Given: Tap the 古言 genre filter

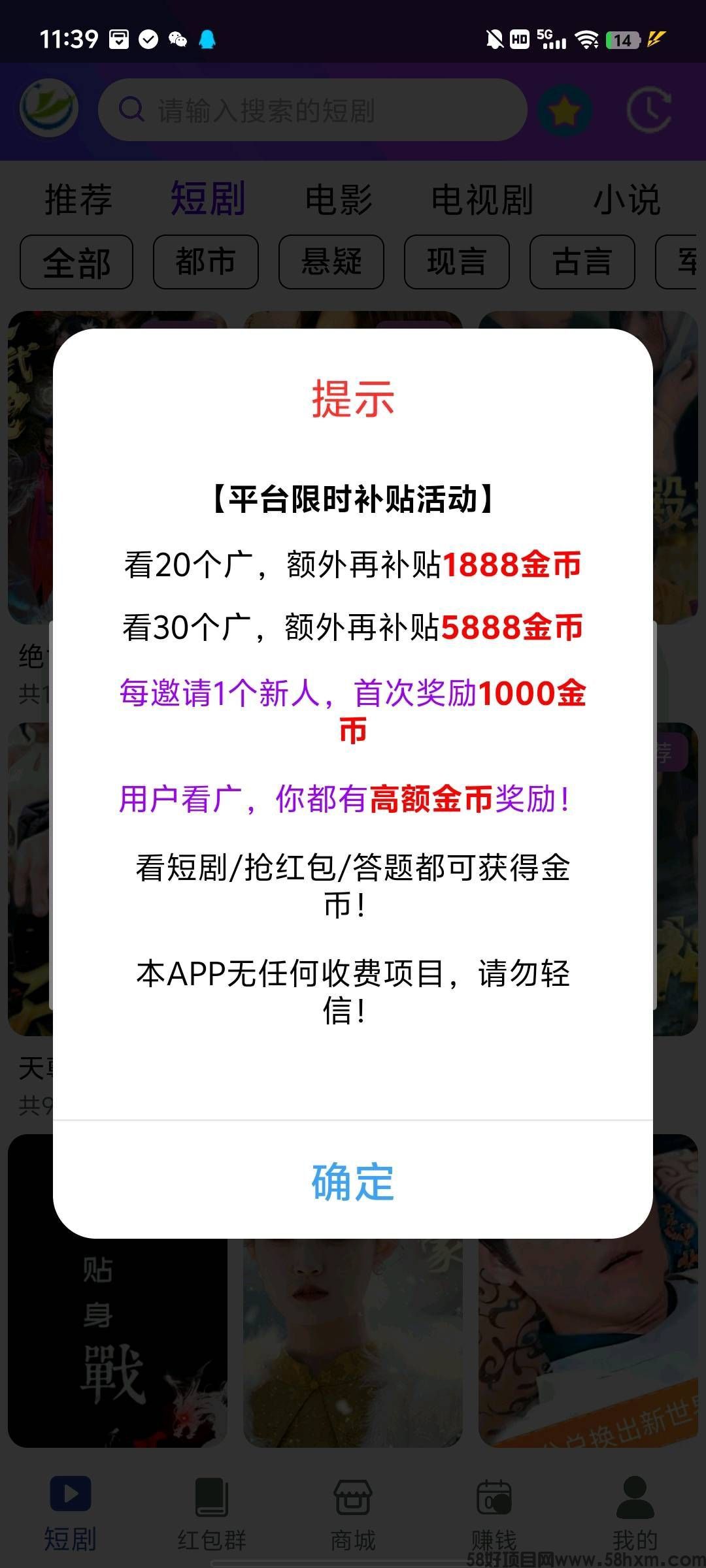Looking at the screenshot, I should [582, 261].
